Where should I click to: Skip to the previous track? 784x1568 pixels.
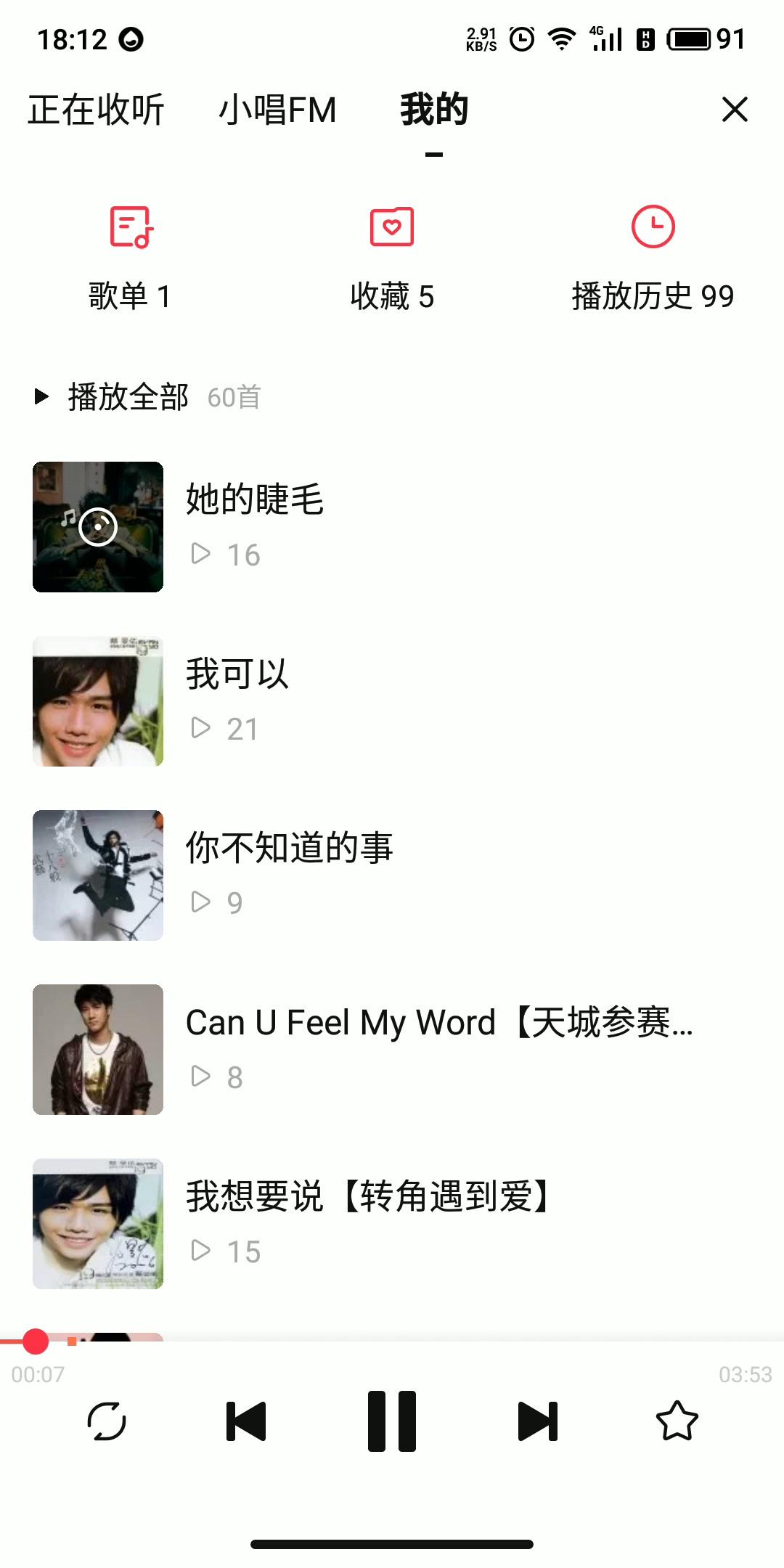[x=246, y=1421]
